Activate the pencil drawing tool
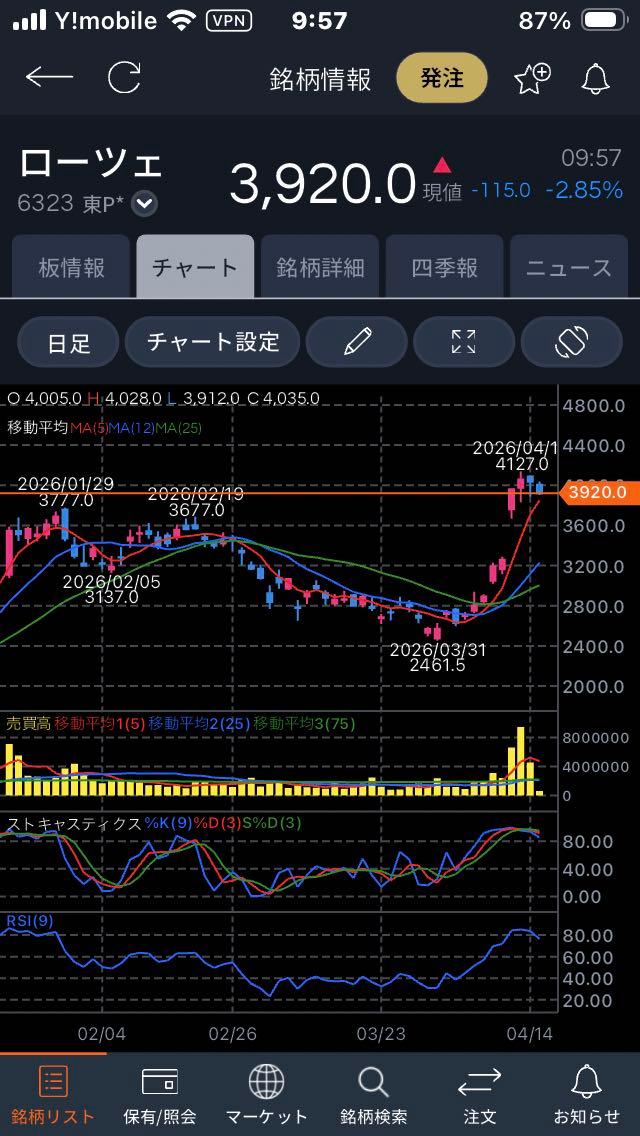The width and height of the screenshot is (640, 1136). point(356,342)
